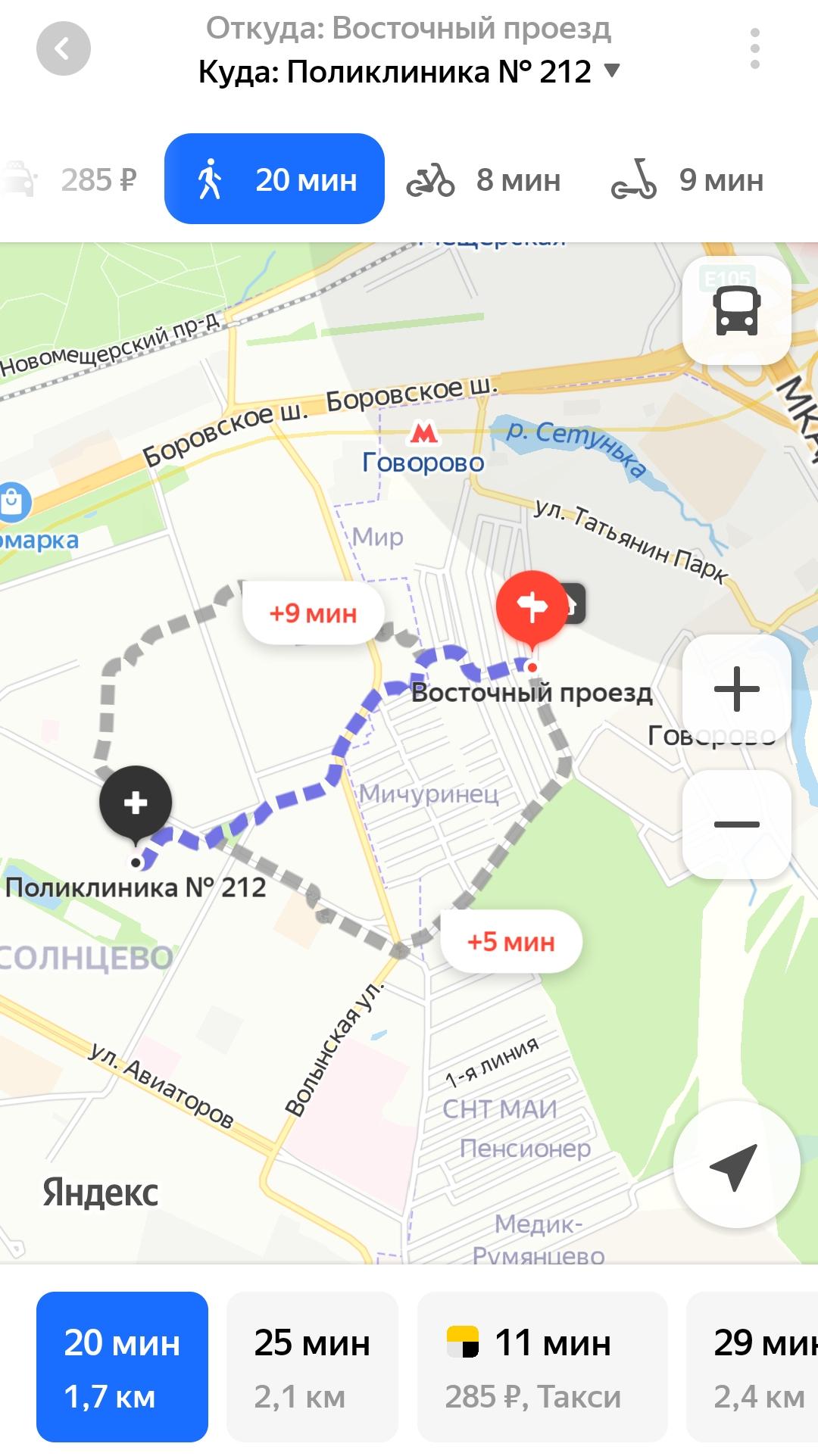Go back using the top-left arrow

click(64, 49)
